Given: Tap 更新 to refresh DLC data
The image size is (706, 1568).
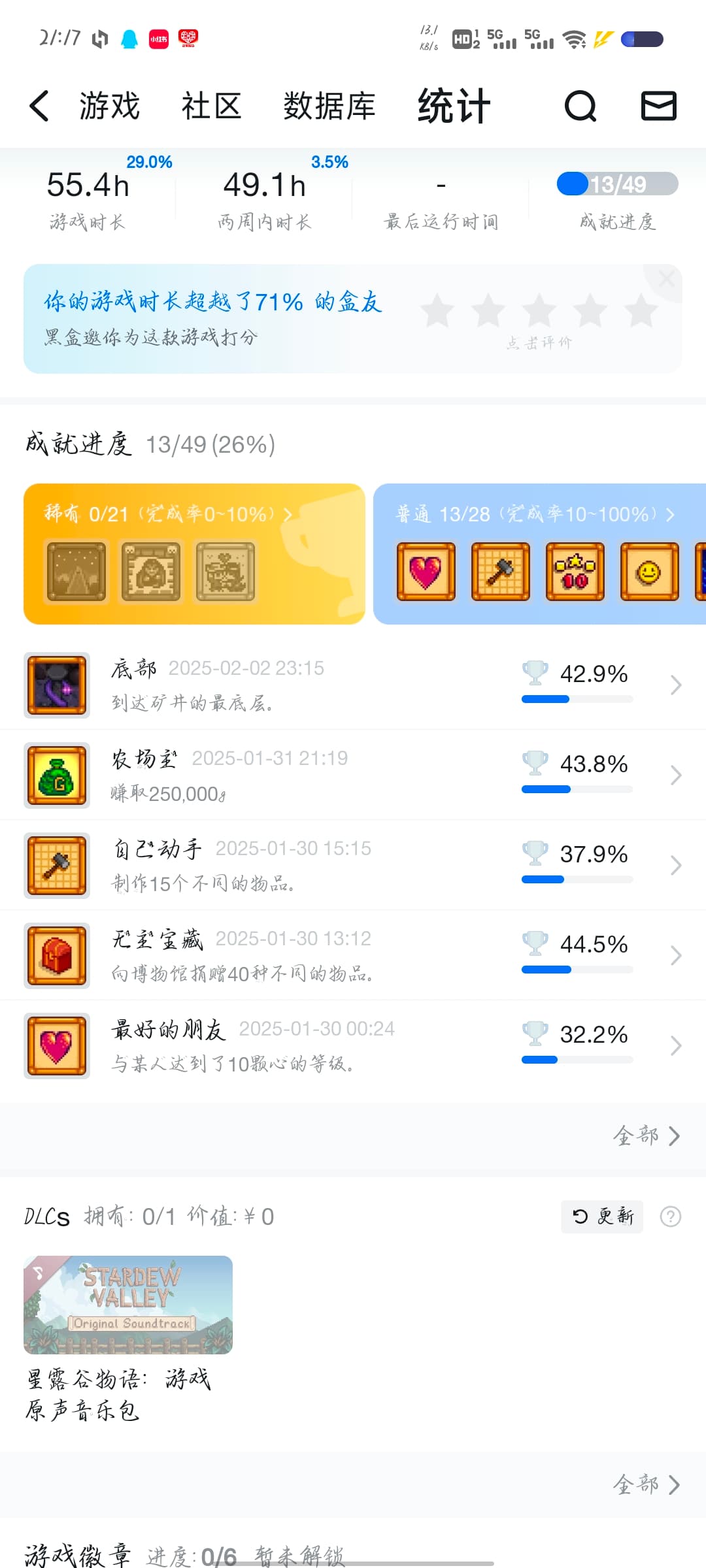Looking at the screenshot, I should click(602, 1217).
